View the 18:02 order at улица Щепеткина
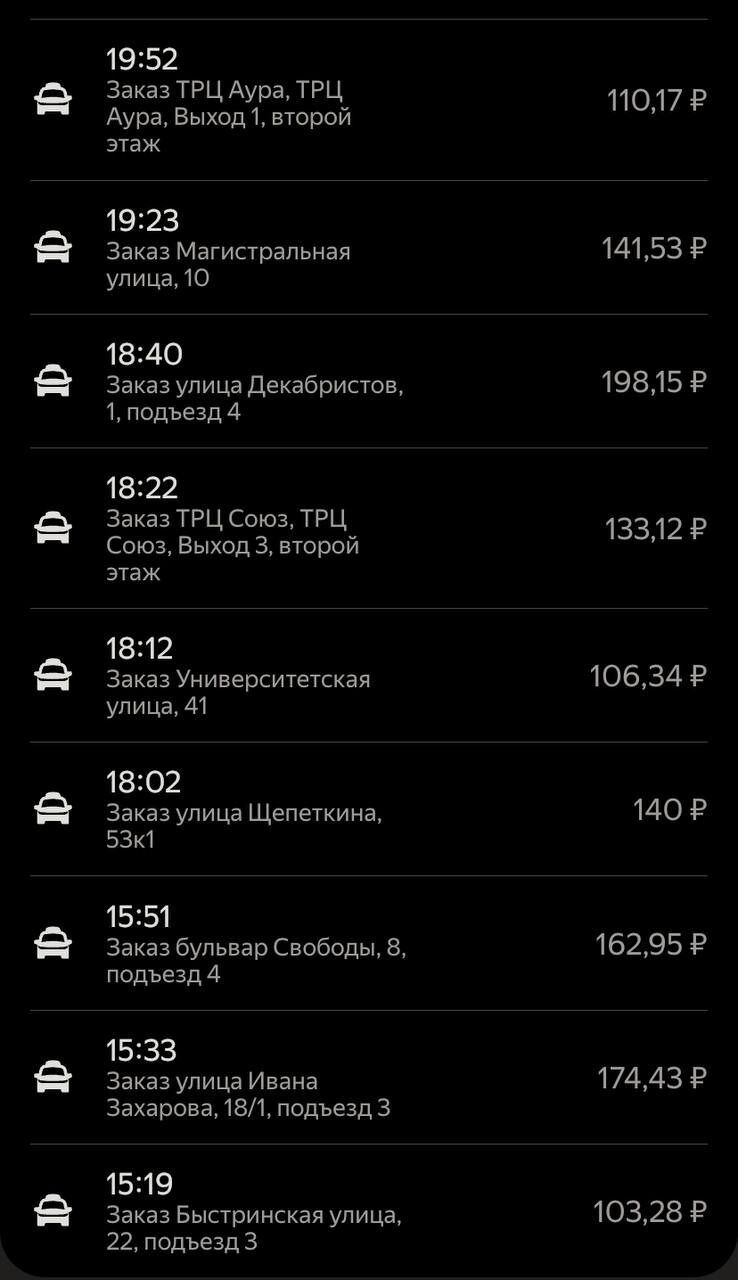This screenshot has width=738, height=1280. coord(368,810)
